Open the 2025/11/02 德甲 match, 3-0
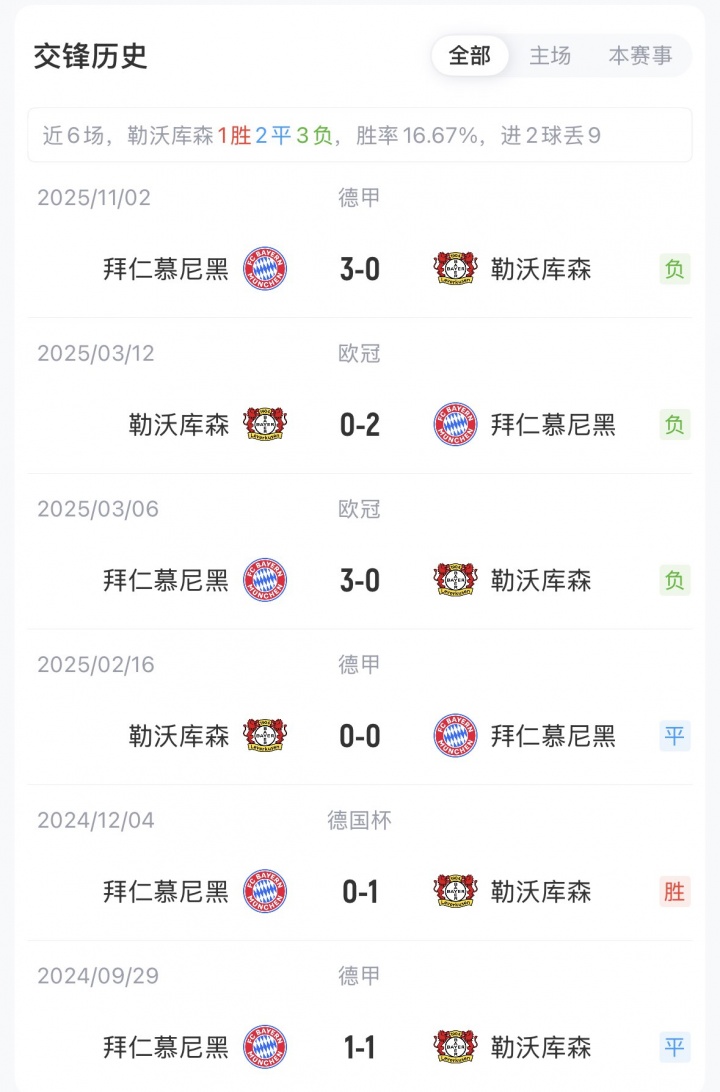The height and width of the screenshot is (1092, 720). pyautogui.click(x=360, y=269)
